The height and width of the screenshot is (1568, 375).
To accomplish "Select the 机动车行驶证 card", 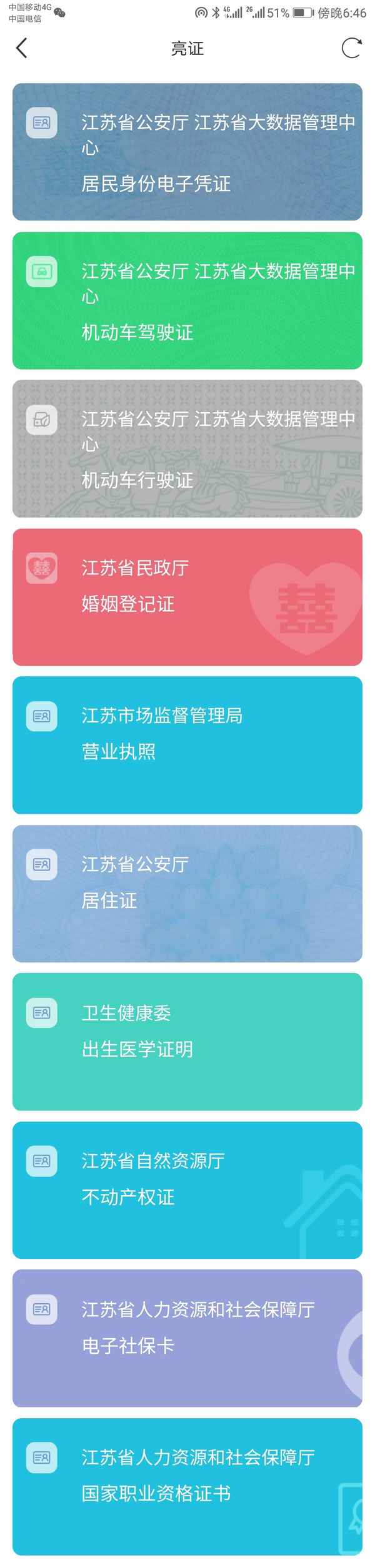I will click(187, 448).
